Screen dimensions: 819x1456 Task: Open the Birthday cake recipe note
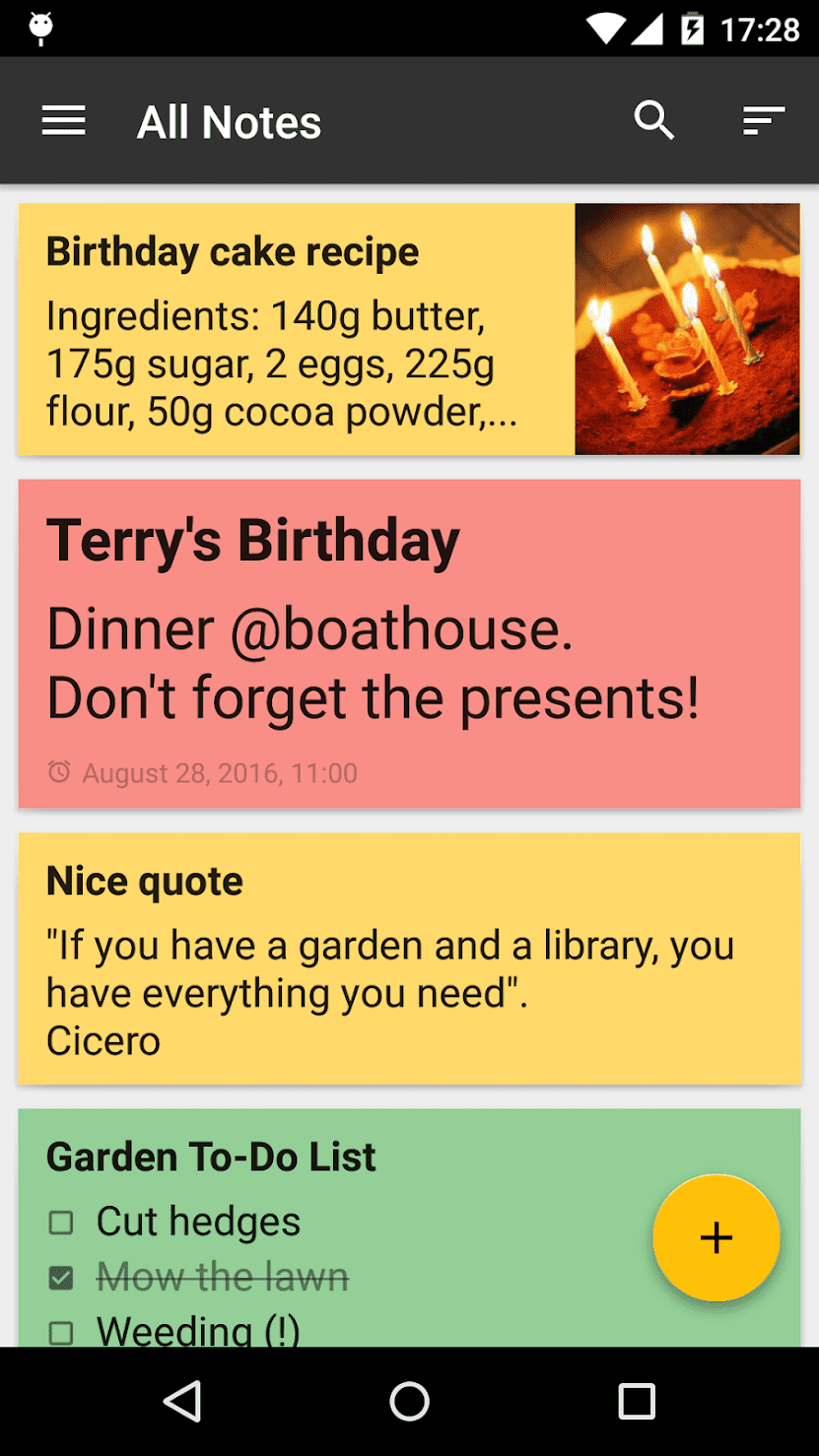[x=296, y=329]
